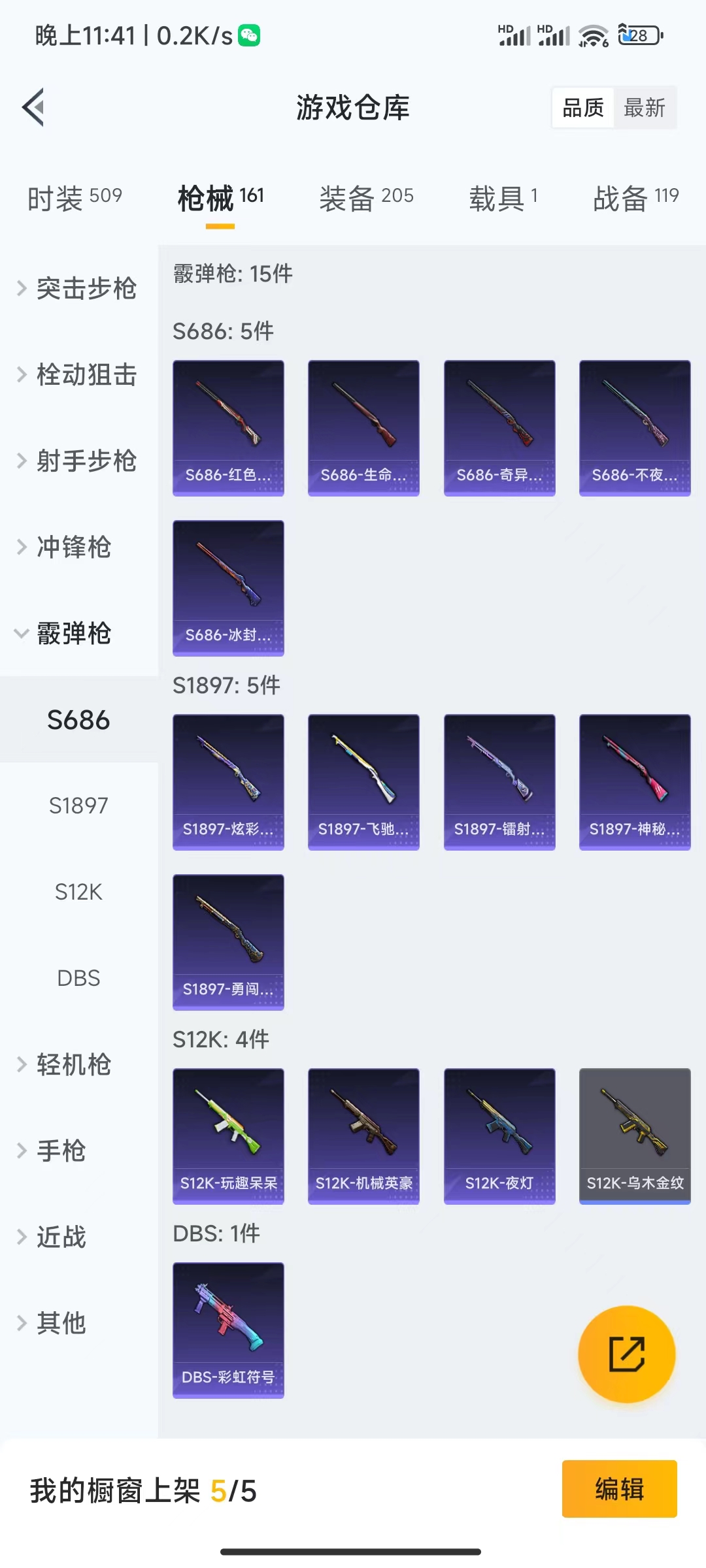Select DBS in the sidebar
Image resolution: width=706 pixels, height=1568 pixels.
[x=78, y=978]
